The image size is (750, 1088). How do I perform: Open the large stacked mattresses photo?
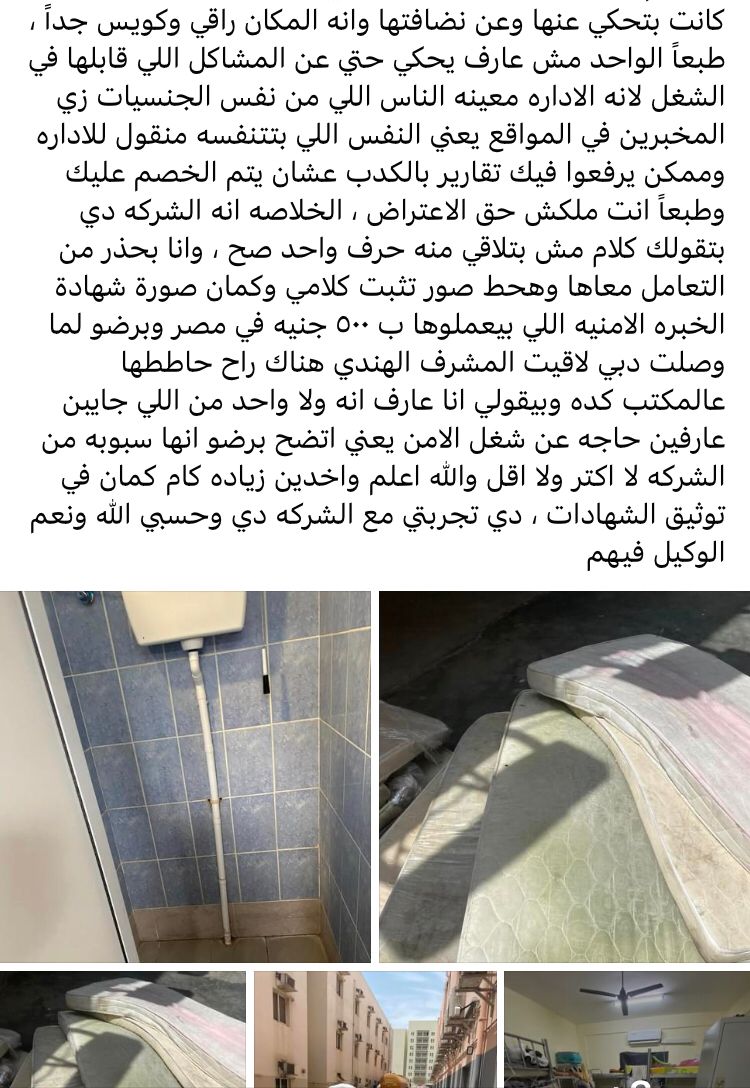click(x=564, y=775)
